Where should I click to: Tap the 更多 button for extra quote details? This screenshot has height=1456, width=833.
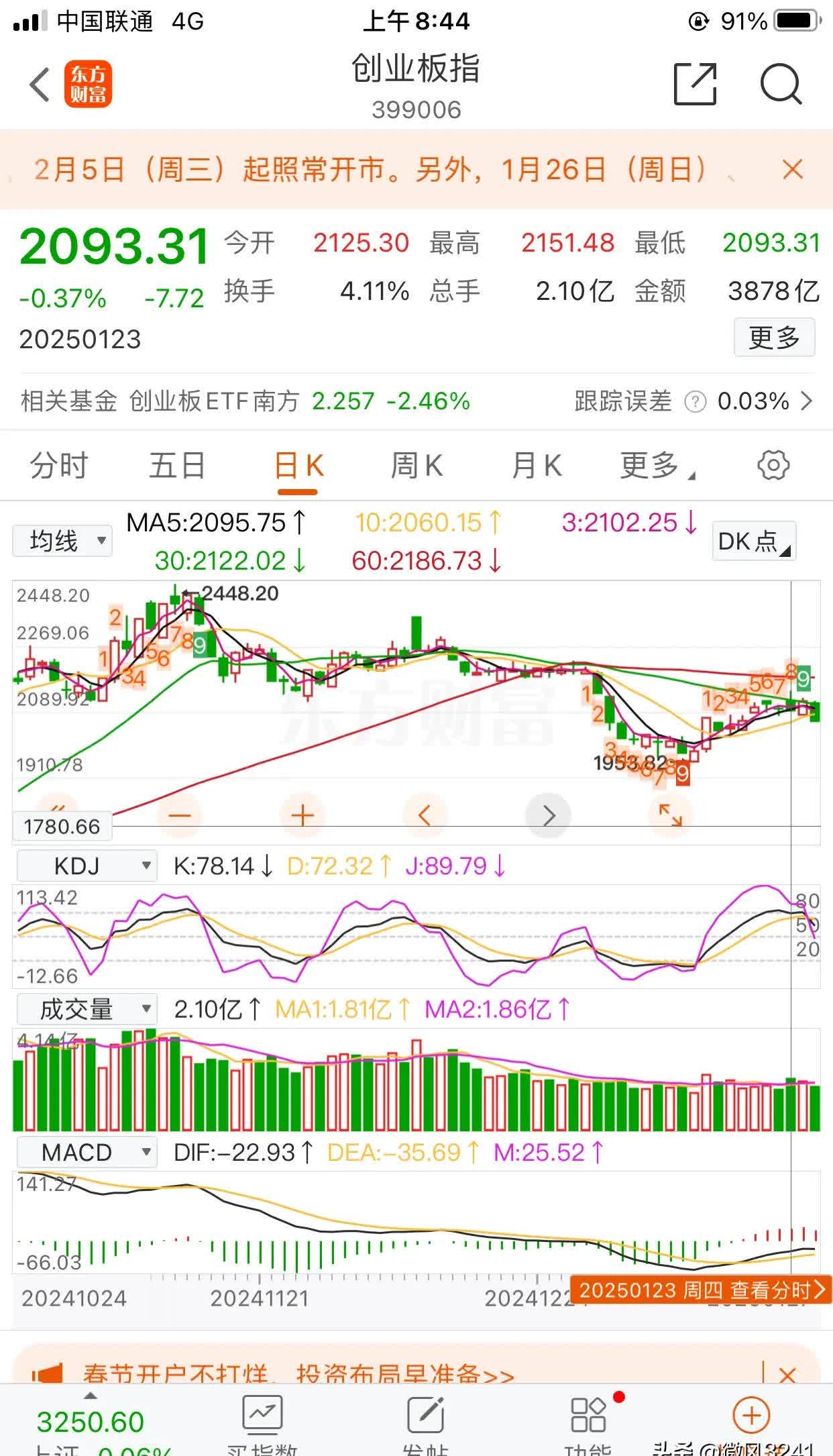[774, 337]
